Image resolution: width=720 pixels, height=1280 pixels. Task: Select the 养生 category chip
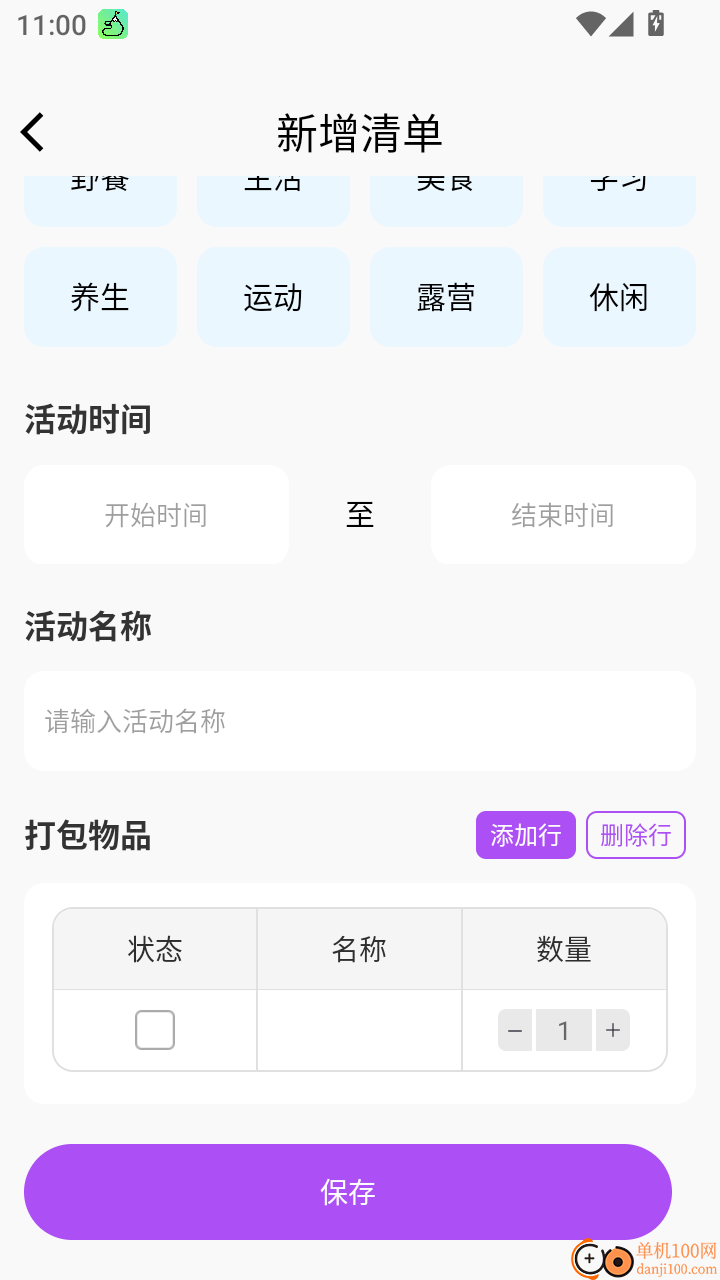[x=100, y=296]
